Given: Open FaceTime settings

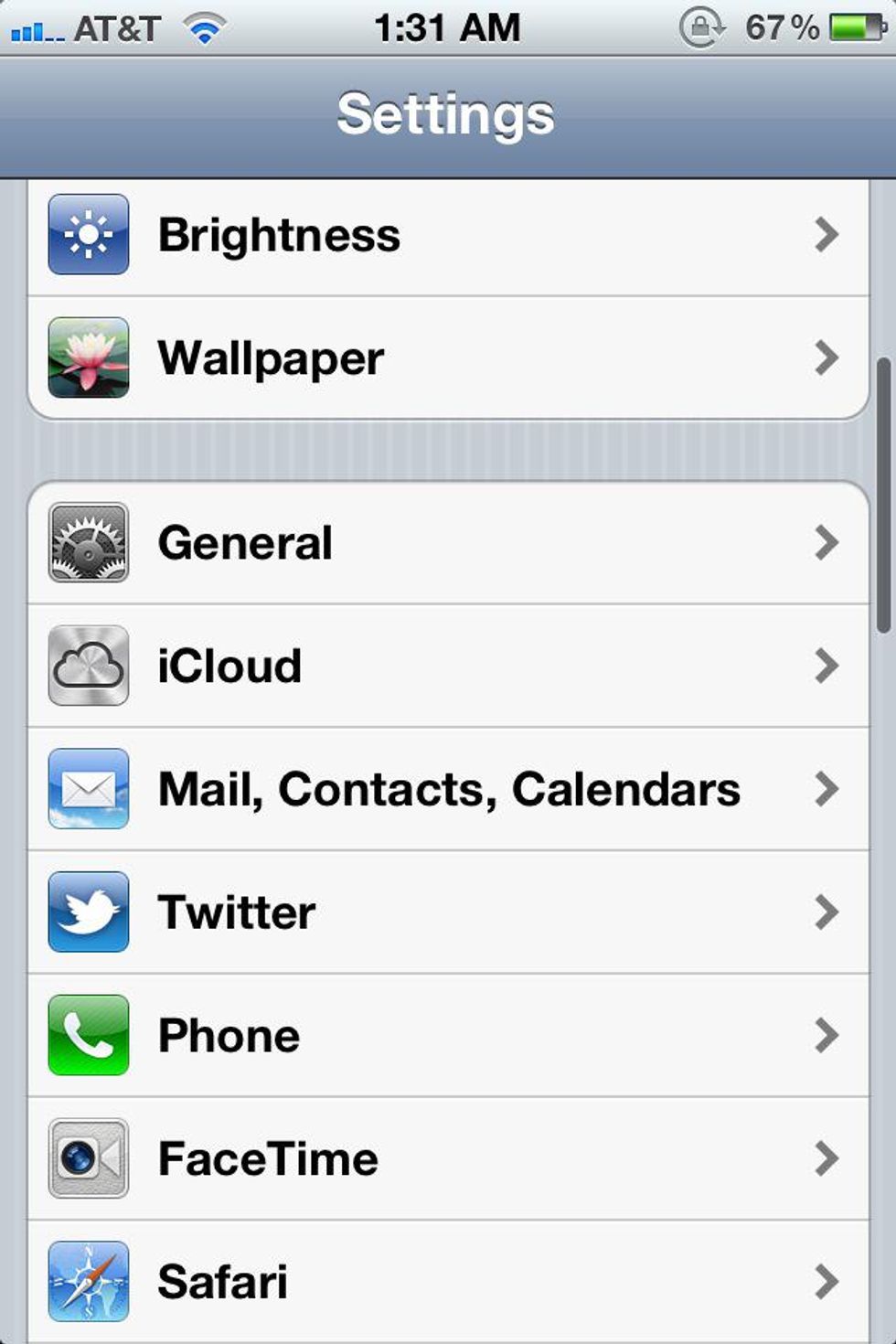Looking at the screenshot, I should pyautogui.click(x=448, y=1158).
